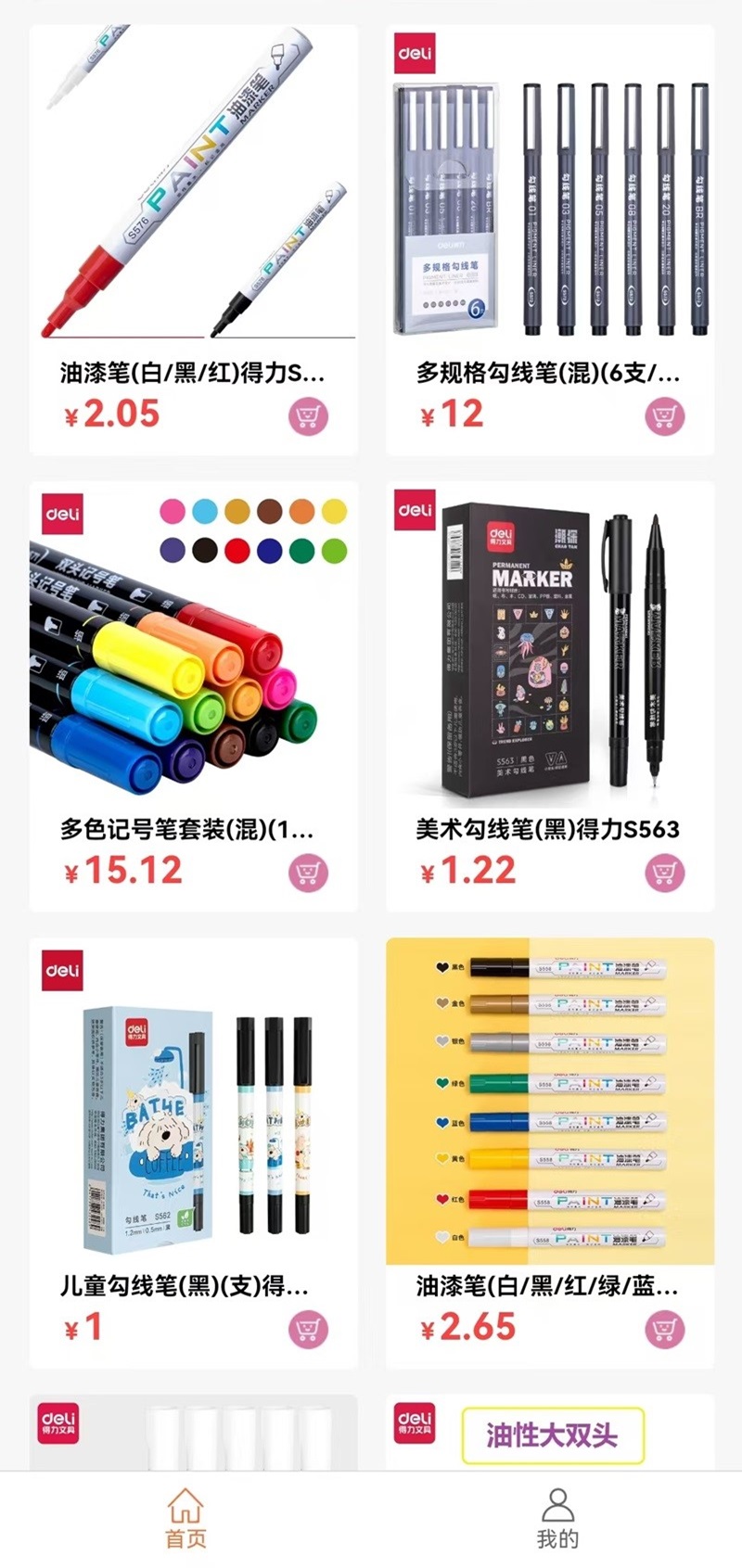
Task: Add the ¥2.65 paint marker to cart
Action: click(x=664, y=1329)
